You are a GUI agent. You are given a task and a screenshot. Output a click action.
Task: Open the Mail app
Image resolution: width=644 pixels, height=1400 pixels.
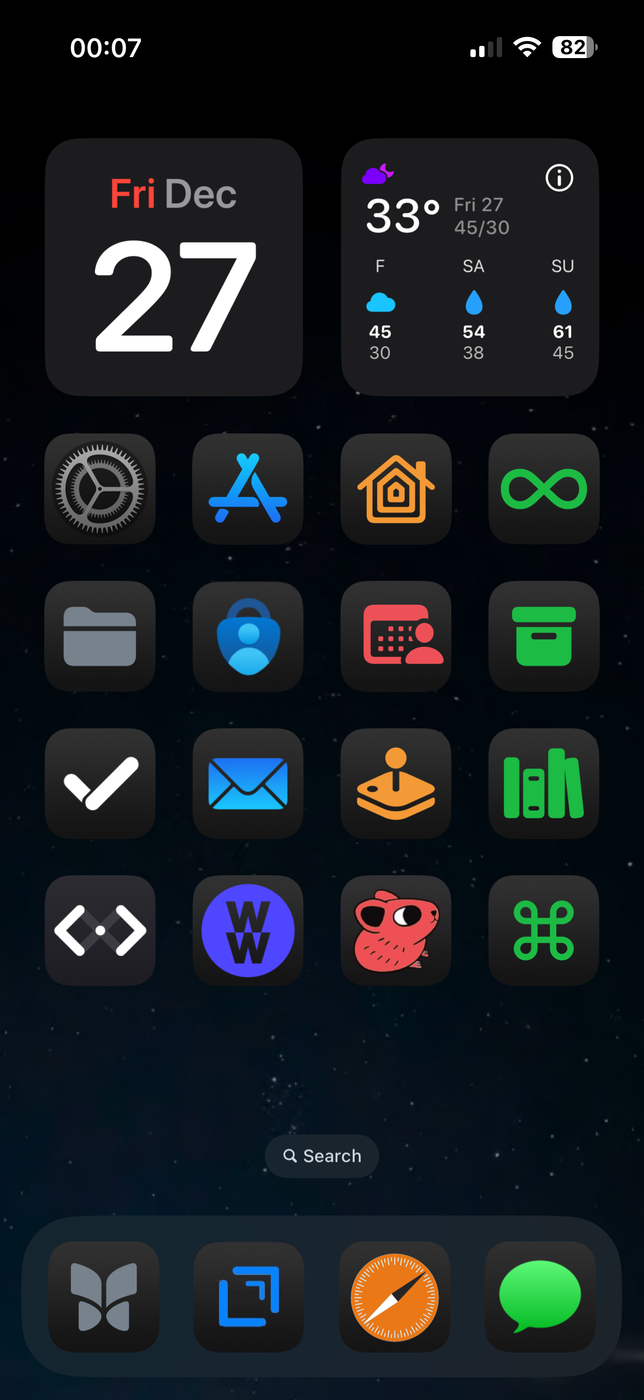point(248,783)
